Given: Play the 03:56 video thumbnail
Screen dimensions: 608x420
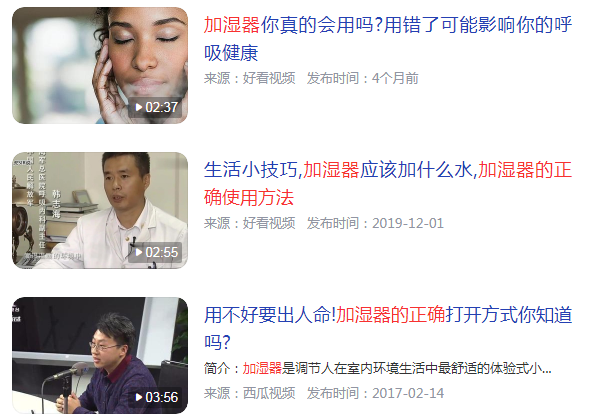Looking at the screenshot, I should [x=100, y=355].
